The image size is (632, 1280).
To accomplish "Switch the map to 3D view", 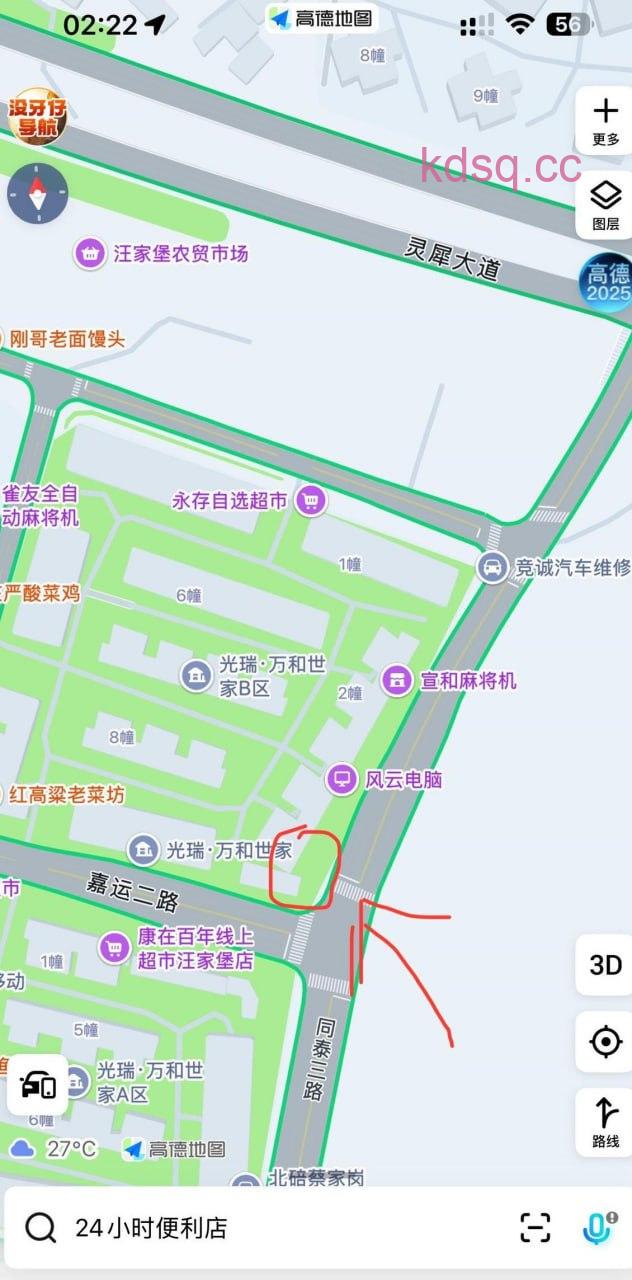I will click(x=605, y=965).
